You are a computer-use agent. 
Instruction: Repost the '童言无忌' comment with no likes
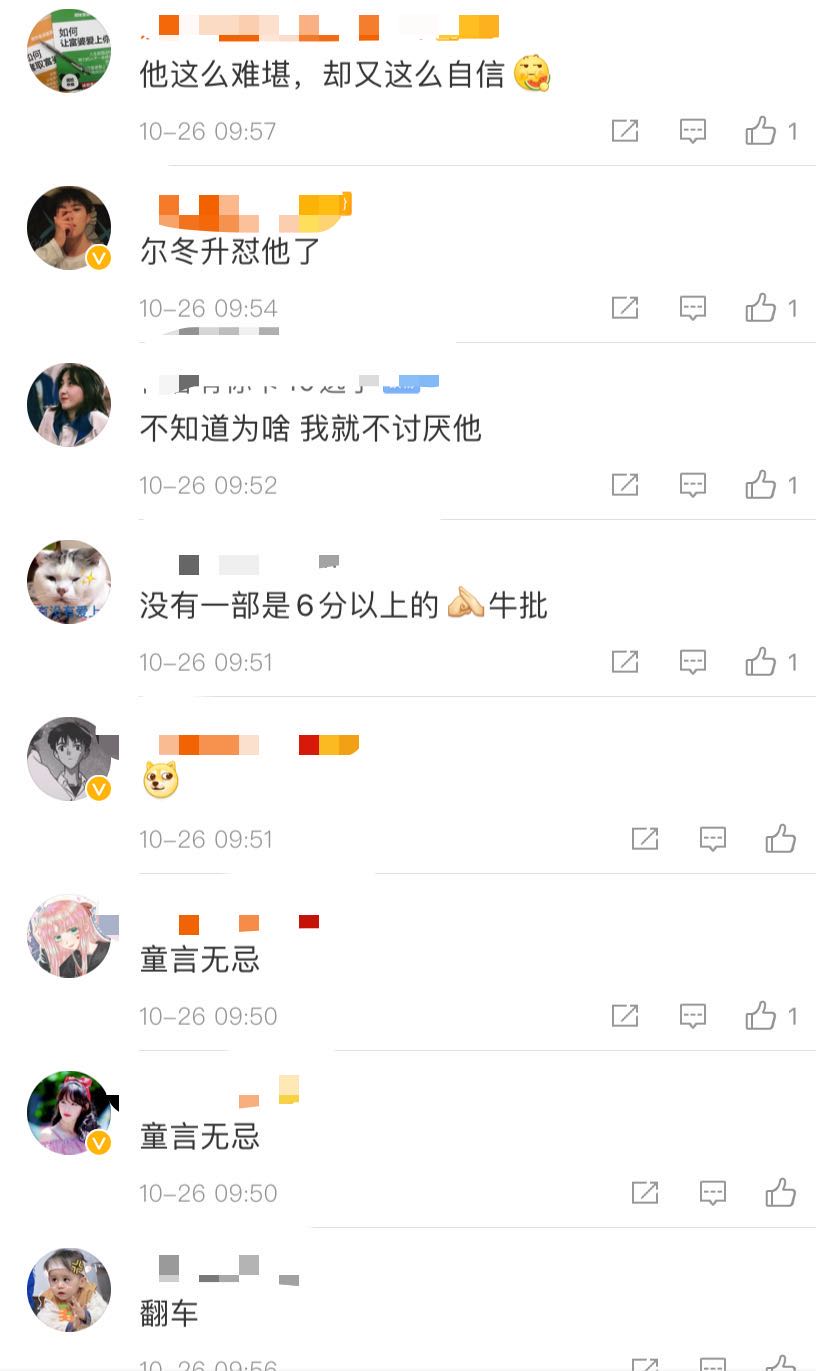(645, 1193)
